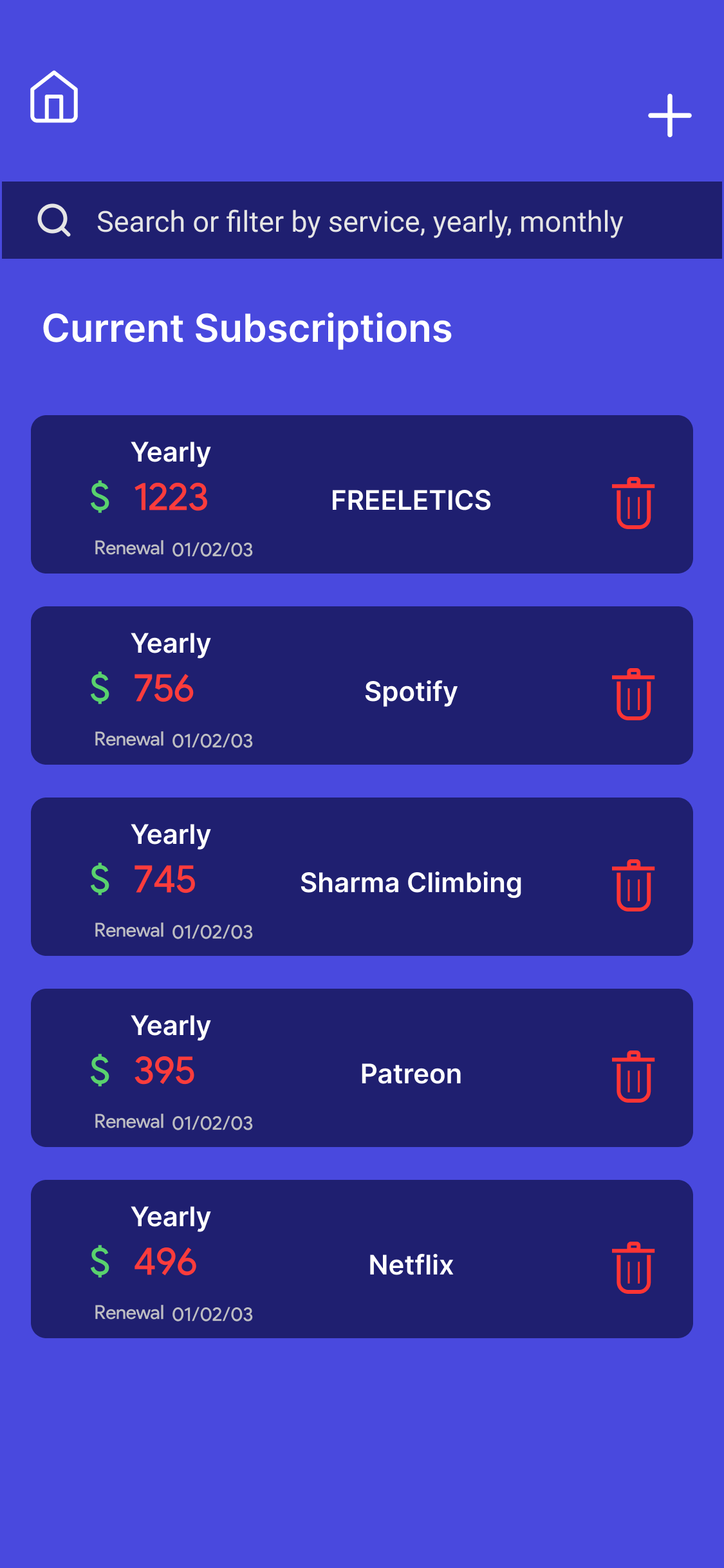This screenshot has height=1568, width=724.
Task: View the Netflix subscription card
Action: (x=411, y=1265)
